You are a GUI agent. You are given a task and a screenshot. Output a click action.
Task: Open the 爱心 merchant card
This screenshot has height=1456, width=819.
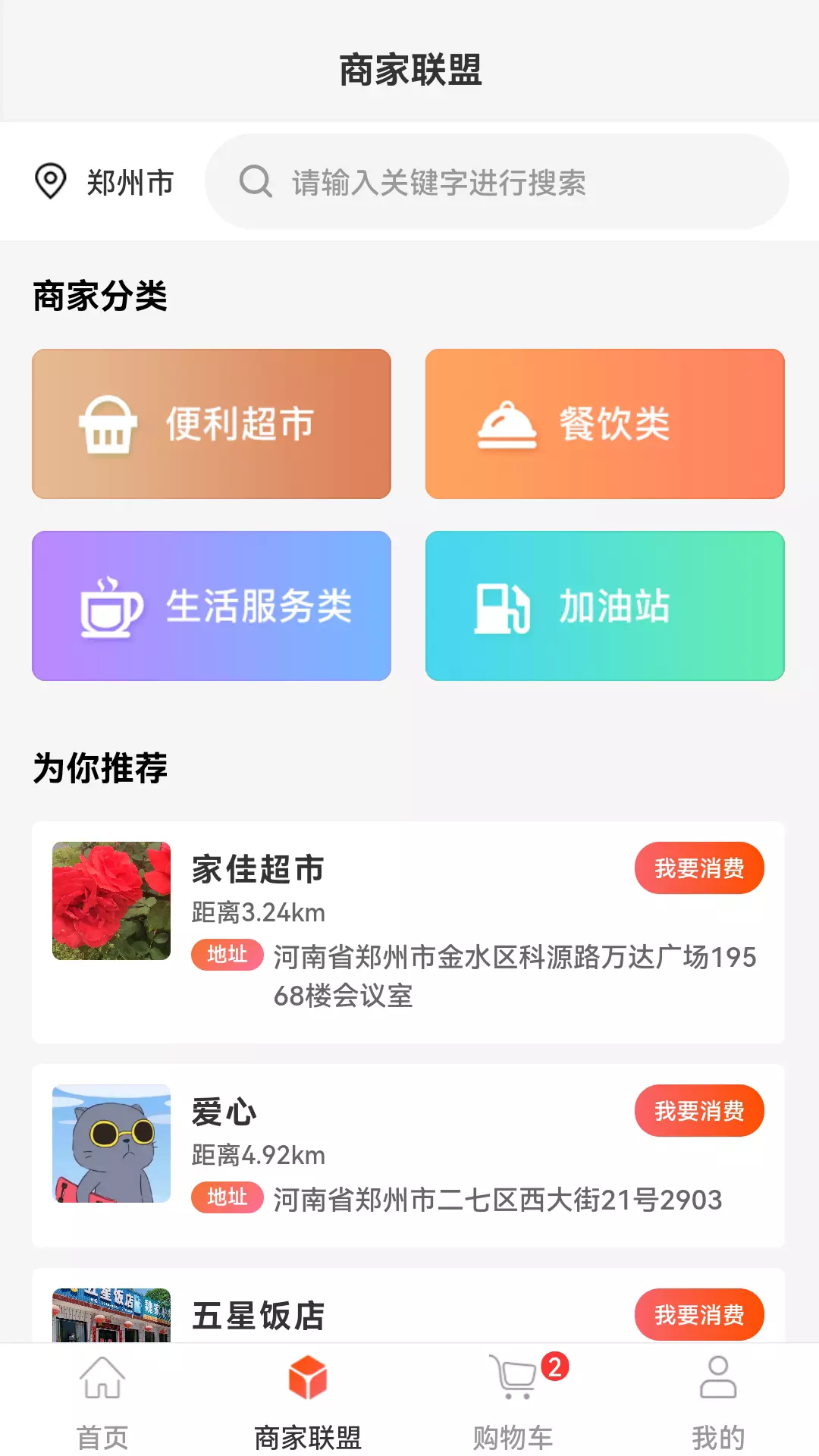[408, 1155]
